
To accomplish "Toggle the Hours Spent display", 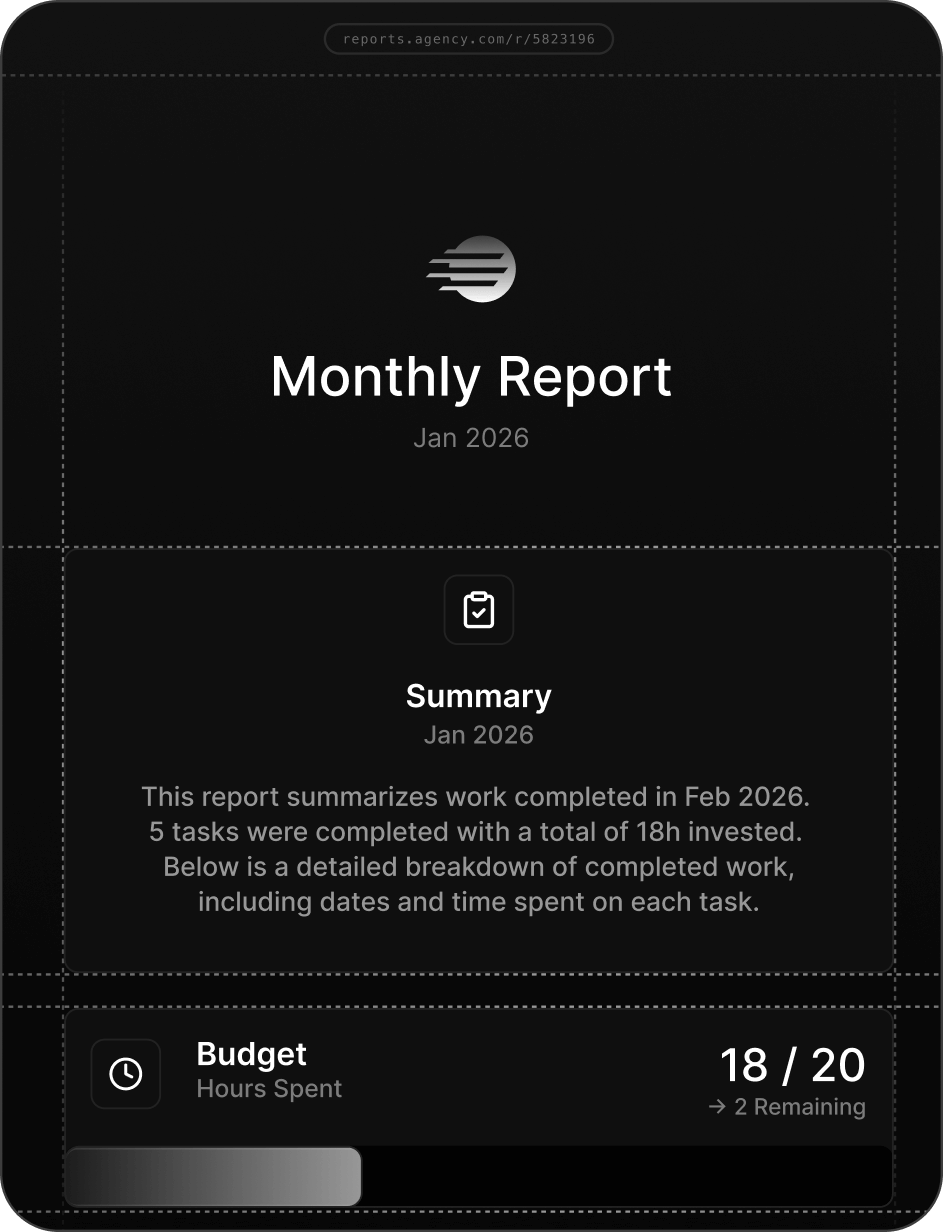I will [x=268, y=1089].
